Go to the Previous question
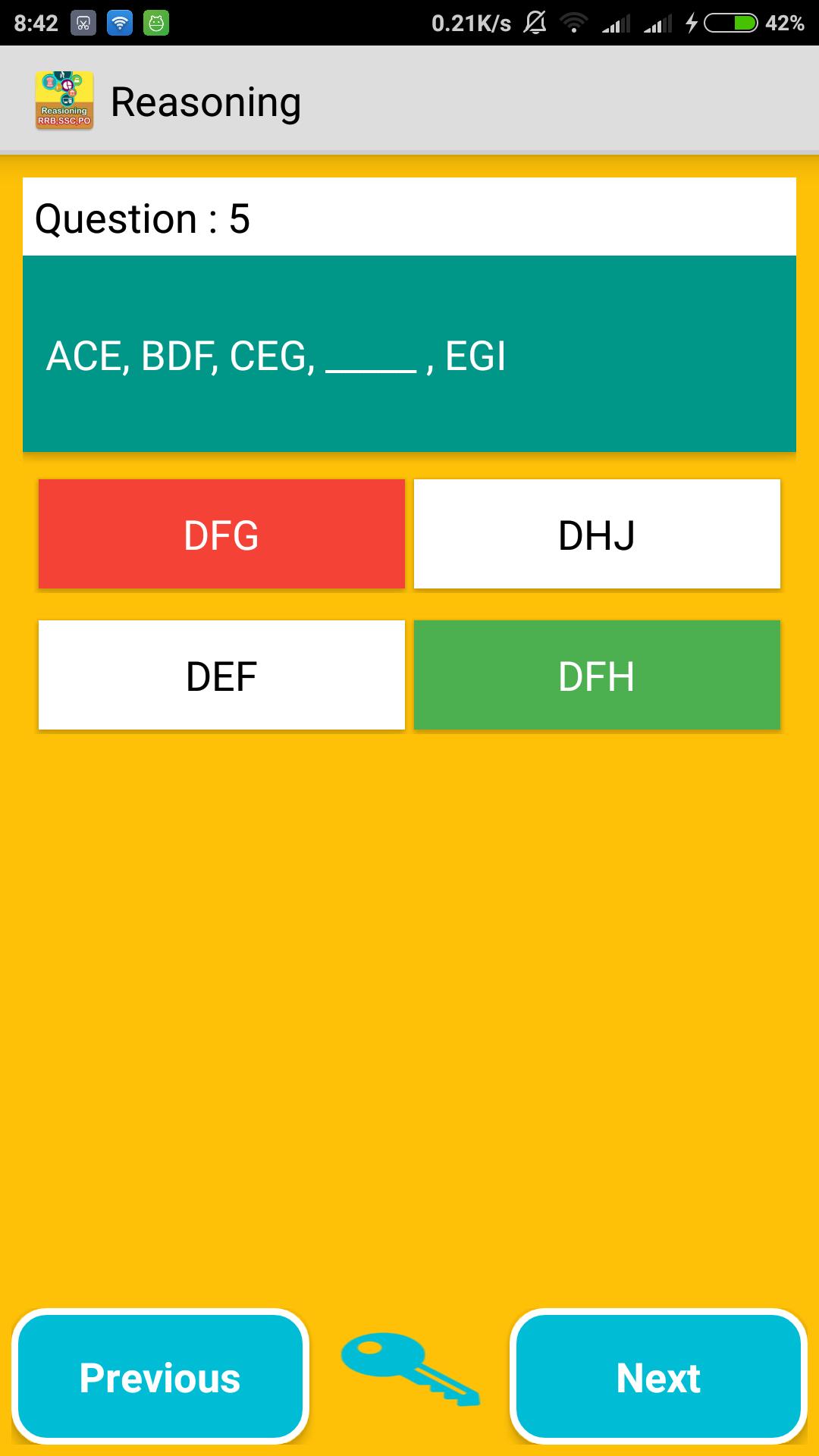Screen dimensions: 819x1456 tap(160, 1377)
